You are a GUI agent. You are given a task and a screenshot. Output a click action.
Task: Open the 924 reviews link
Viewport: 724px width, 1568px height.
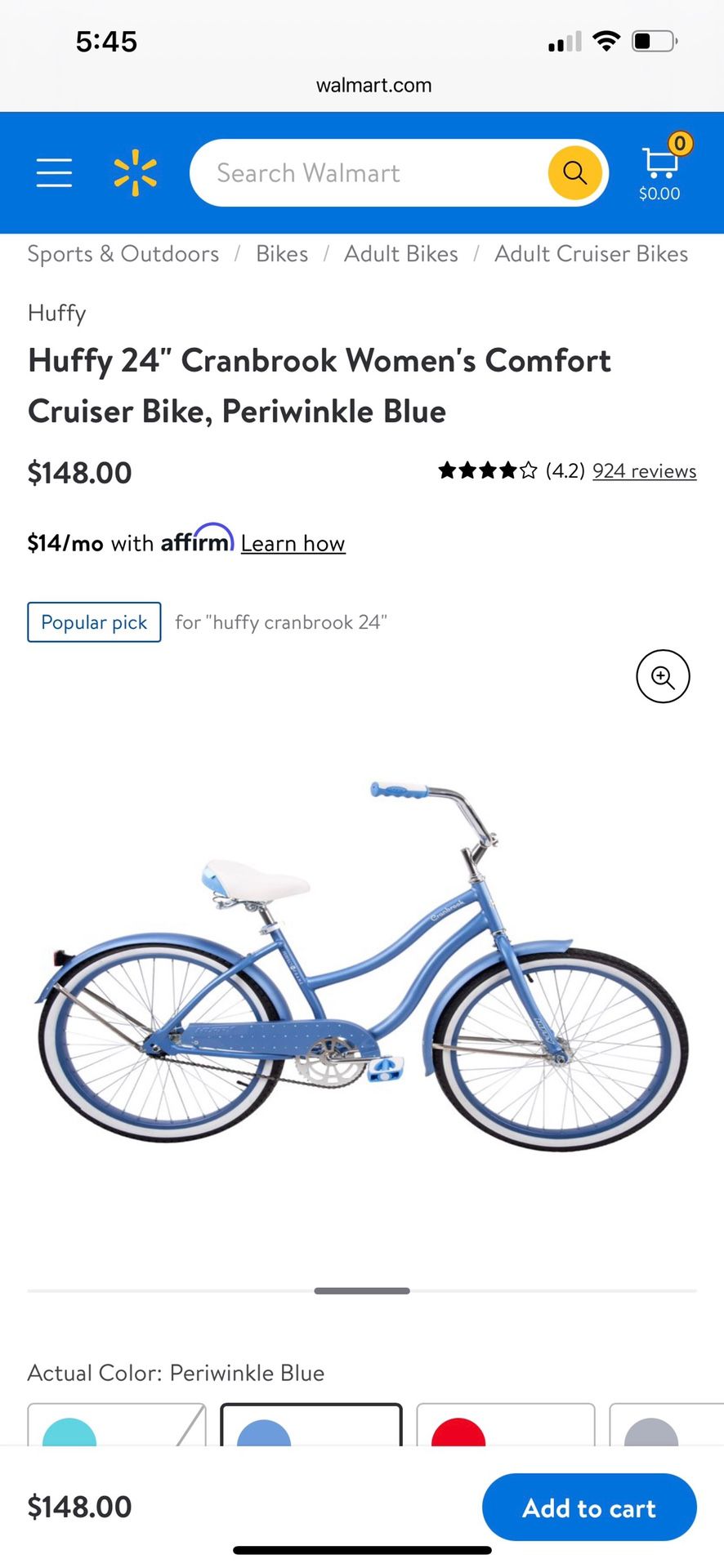(x=644, y=470)
